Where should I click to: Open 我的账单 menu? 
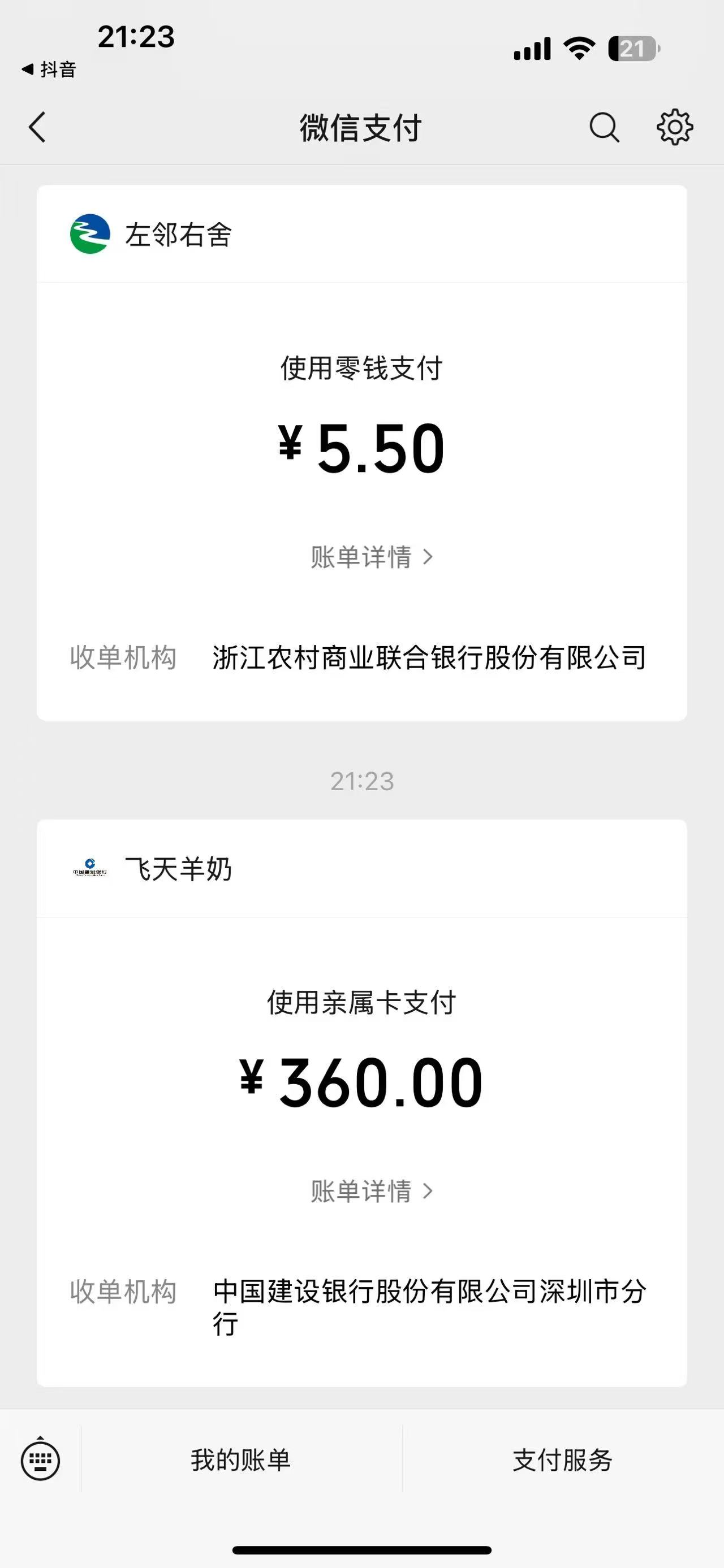[241, 1459]
